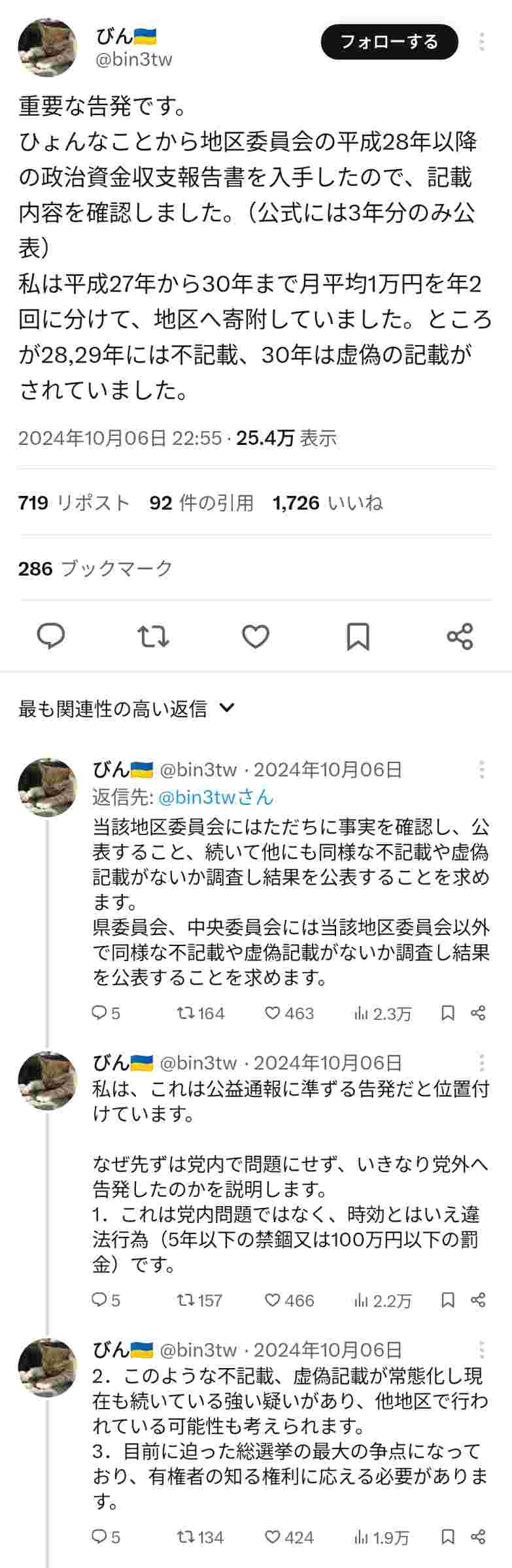View the 719 リポスト list
This screenshot has height=1568, width=512.
pyautogui.click(x=74, y=502)
